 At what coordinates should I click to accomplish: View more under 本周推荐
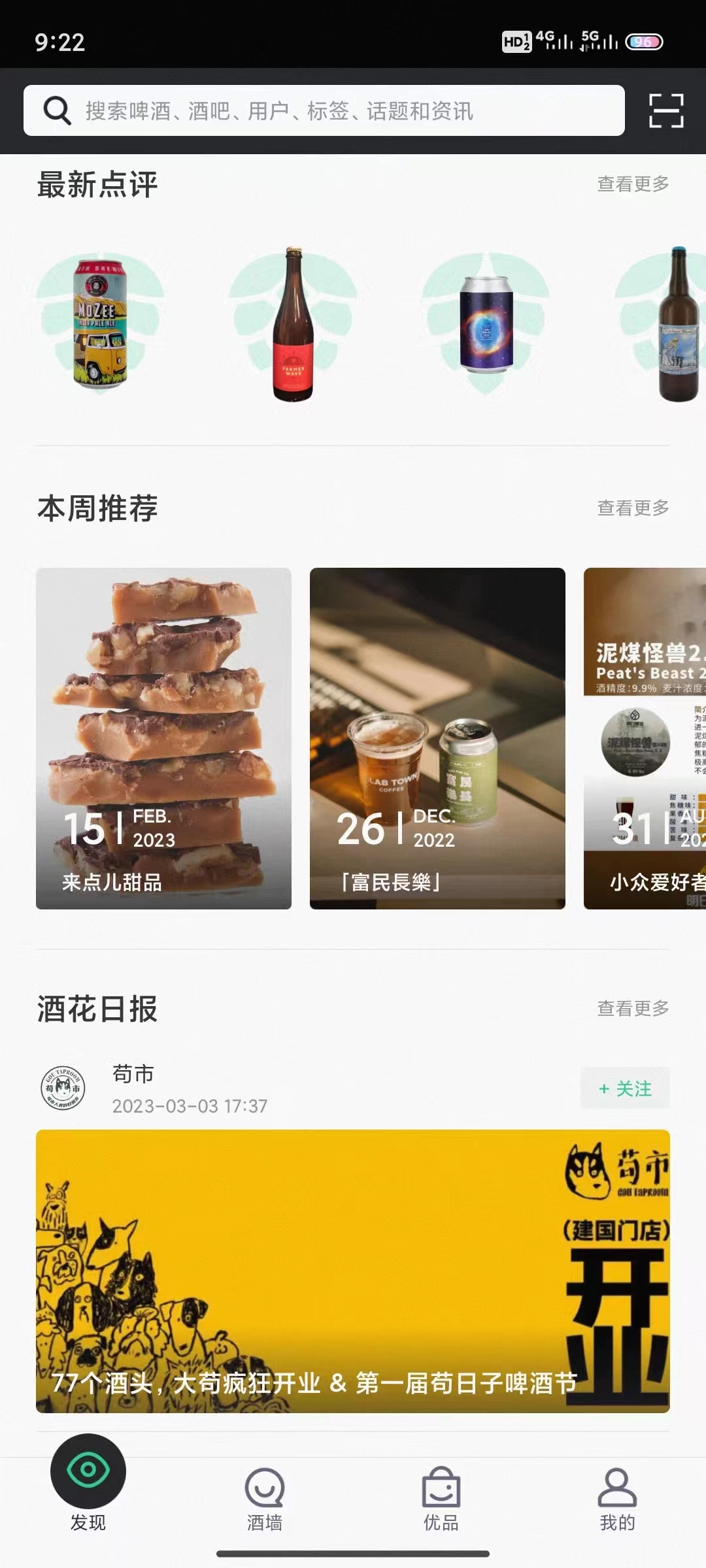tap(633, 508)
